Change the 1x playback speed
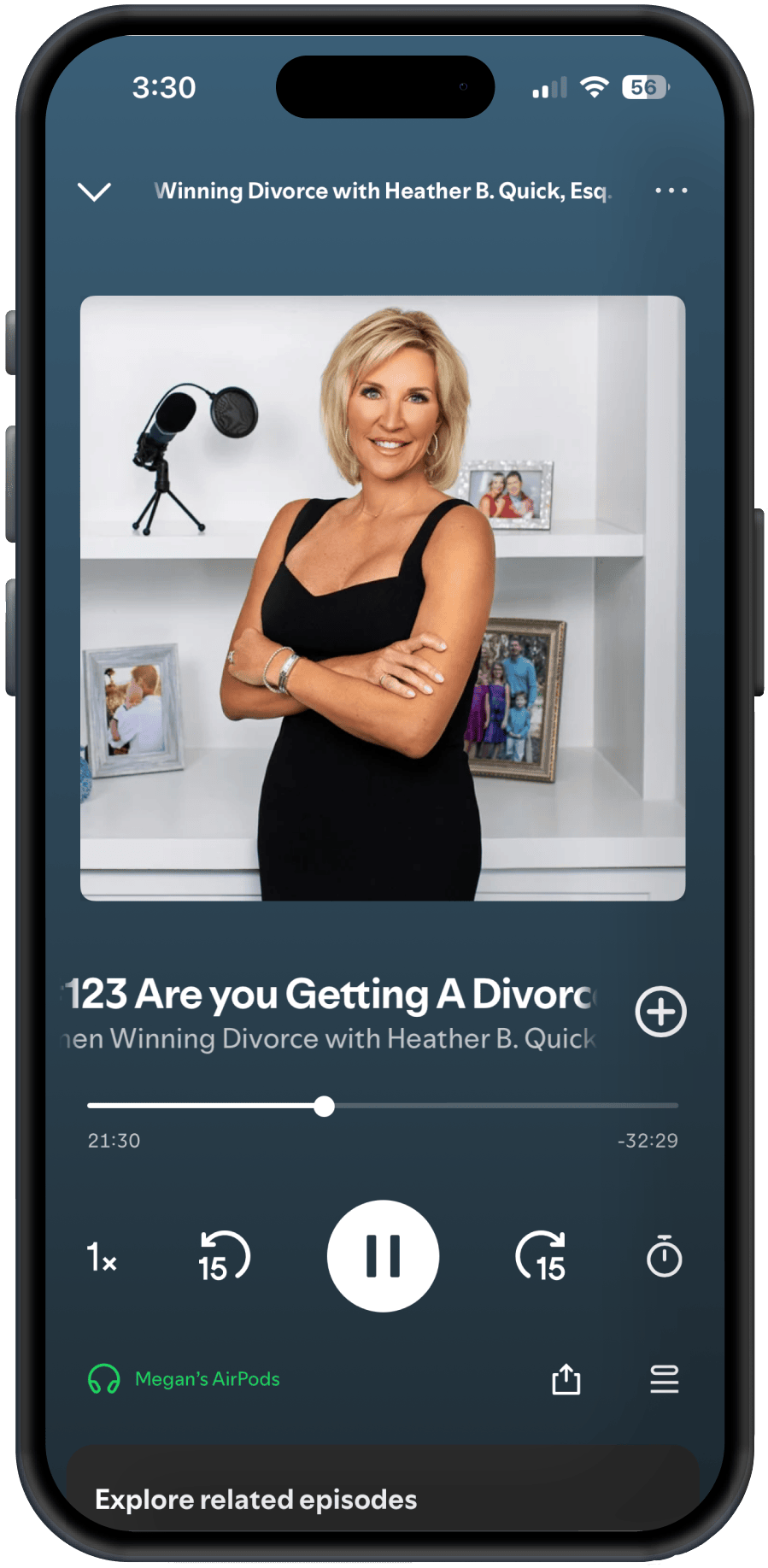This screenshot has height=1568, width=768. tap(102, 1258)
